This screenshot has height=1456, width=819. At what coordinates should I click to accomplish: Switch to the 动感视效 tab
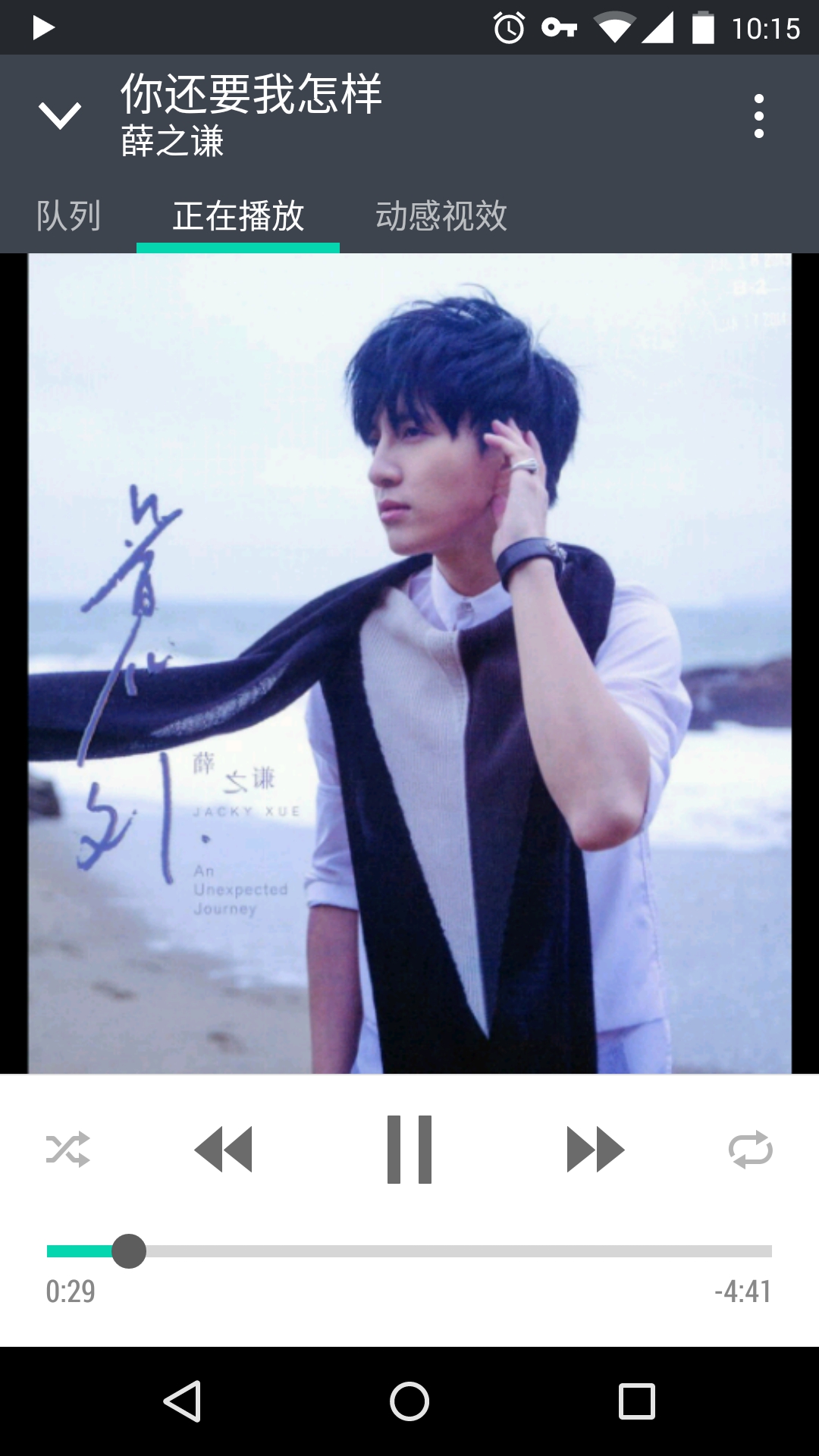coord(441,217)
